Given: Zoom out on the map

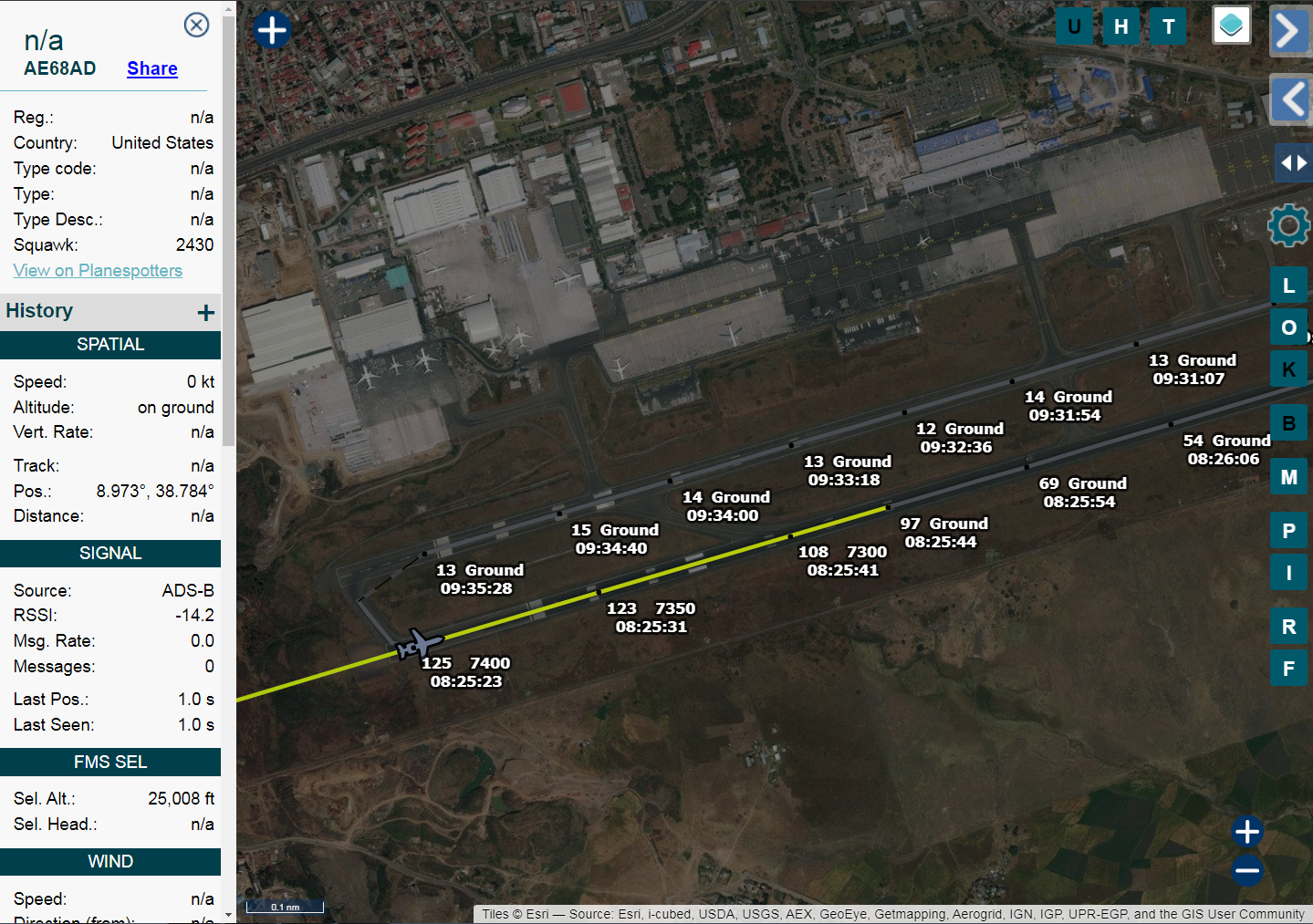Looking at the screenshot, I should [1246, 870].
